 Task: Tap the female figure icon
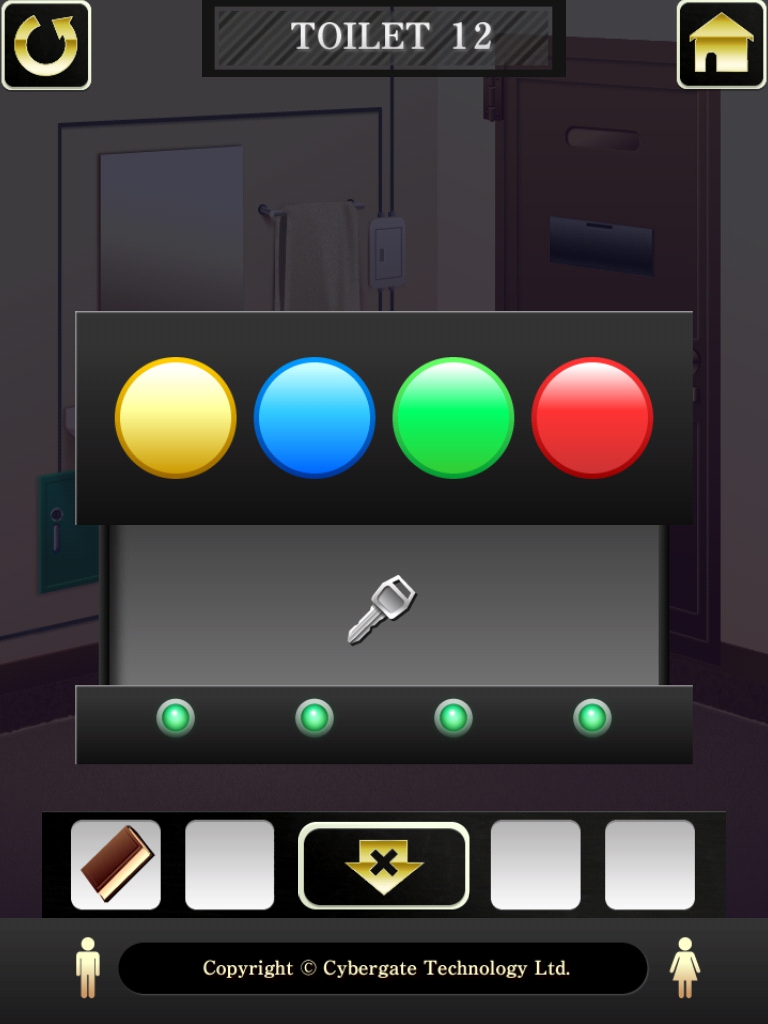click(685, 967)
